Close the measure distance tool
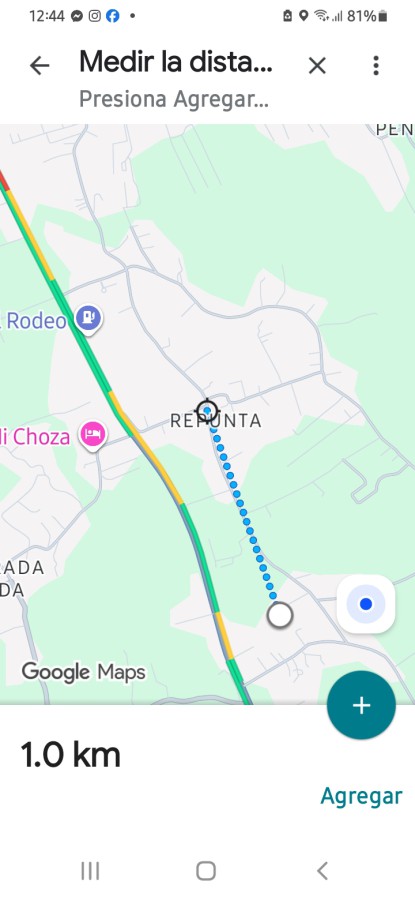This screenshot has width=415, height=900. [317, 66]
